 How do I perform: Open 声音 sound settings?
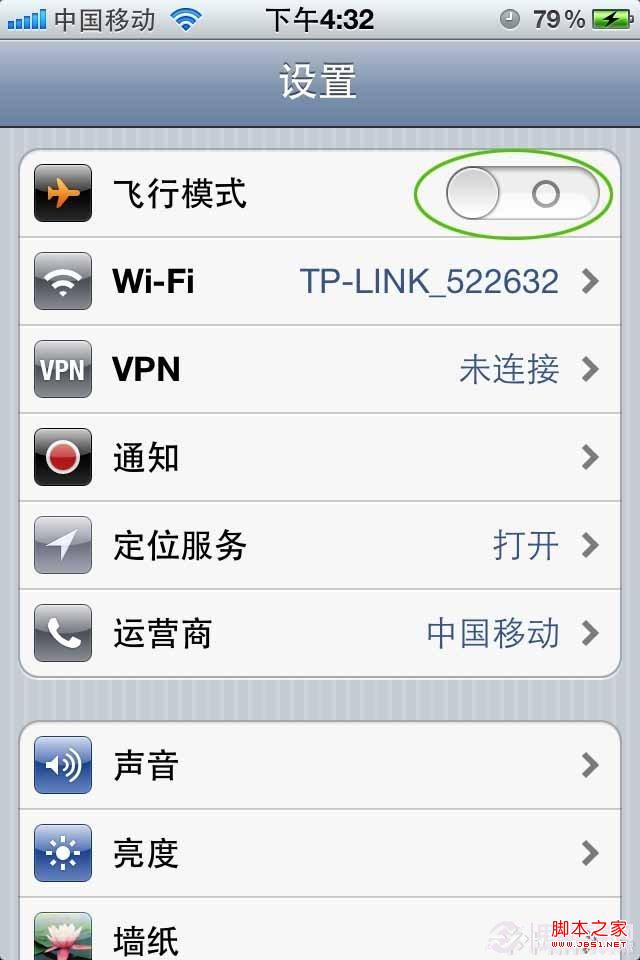tap(320, 766)
